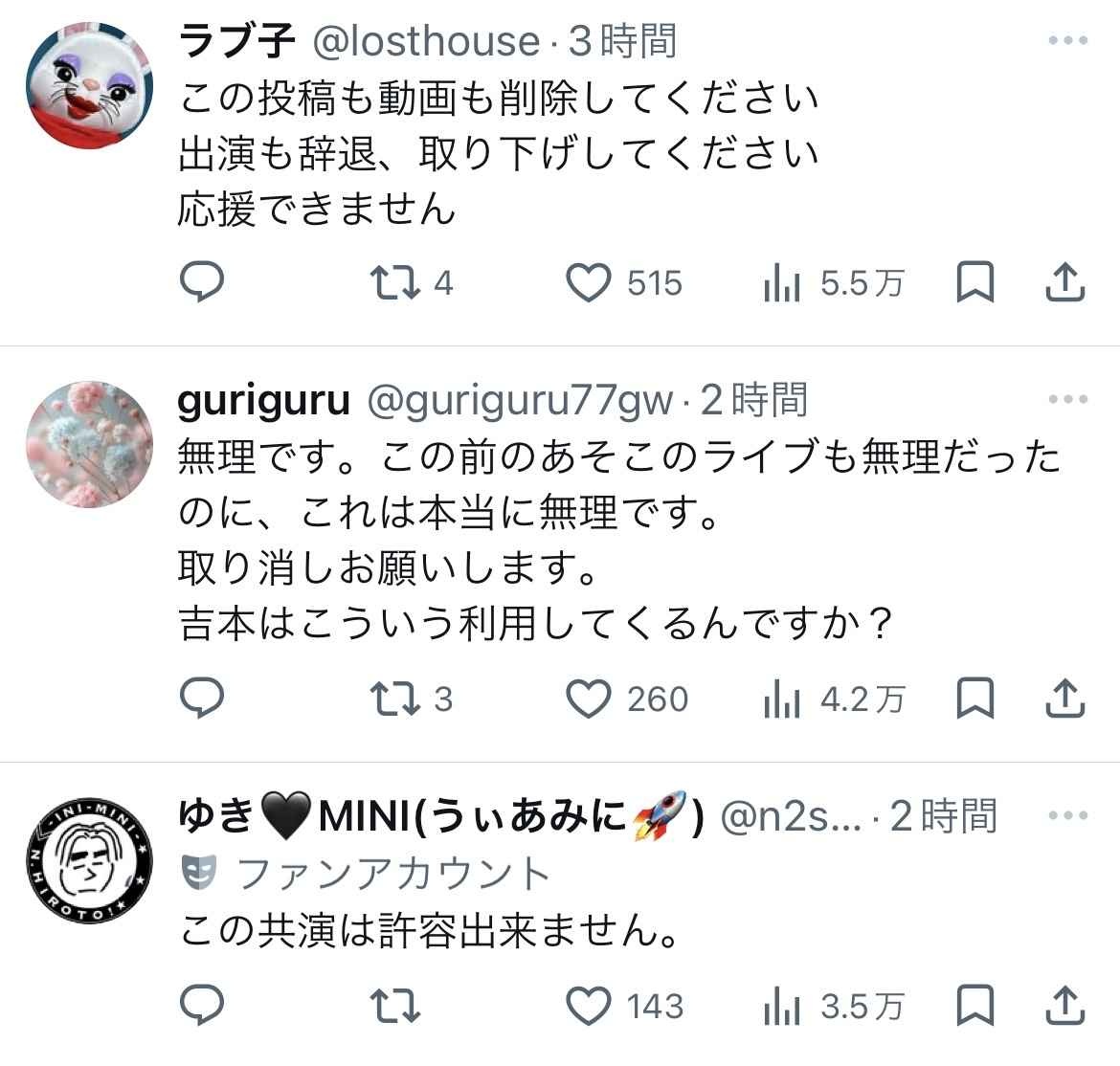Share ラブ子's reply
The width and height of the screenshot is (1120, 1066).
[1064, 283]
